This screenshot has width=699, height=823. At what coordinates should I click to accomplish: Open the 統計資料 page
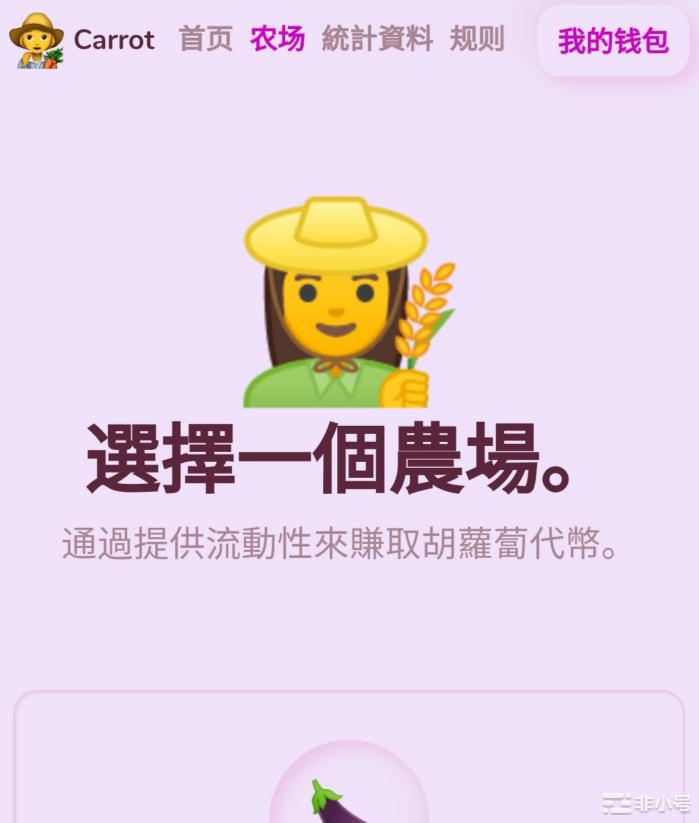377,40
